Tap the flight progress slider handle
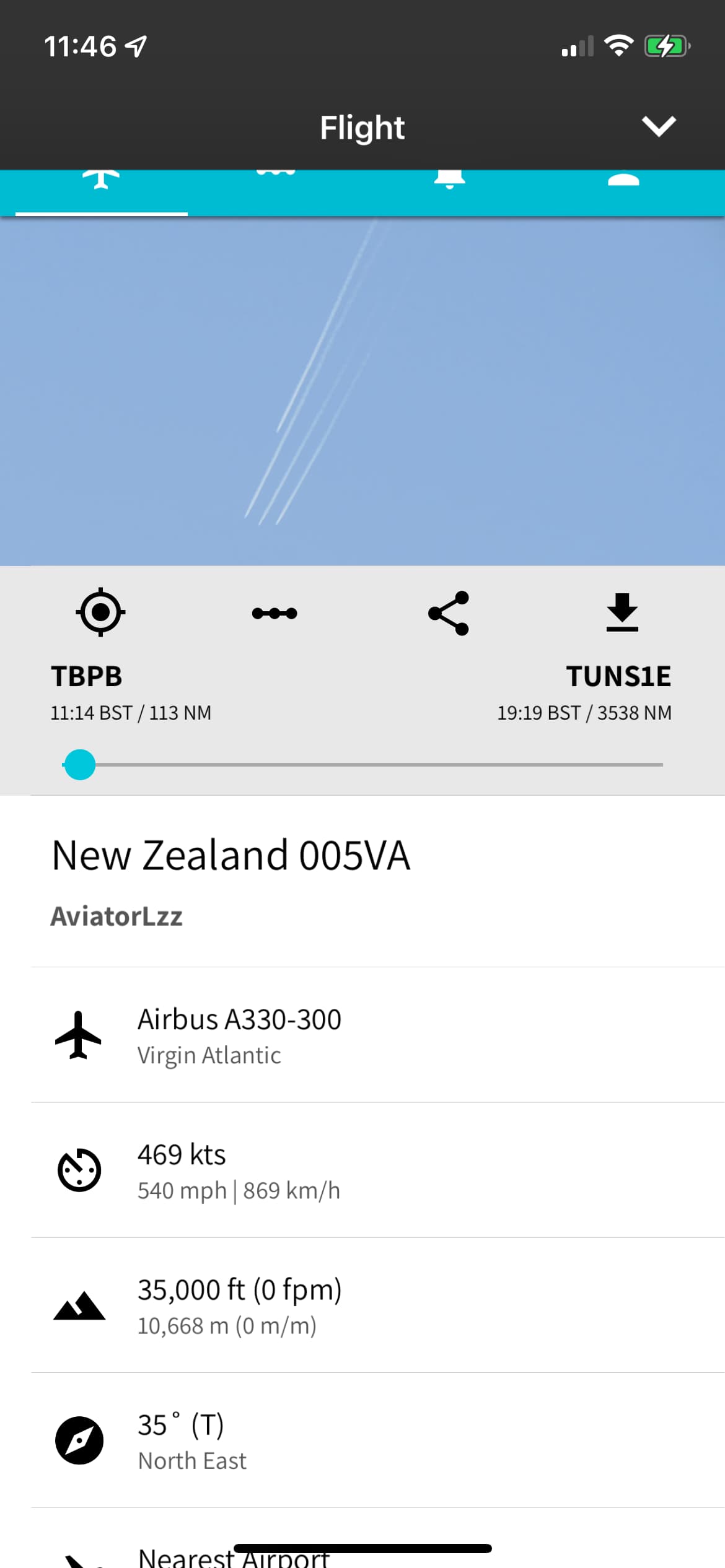Image resolution: width=725 pixels, height=1568 pixels. 79,765
